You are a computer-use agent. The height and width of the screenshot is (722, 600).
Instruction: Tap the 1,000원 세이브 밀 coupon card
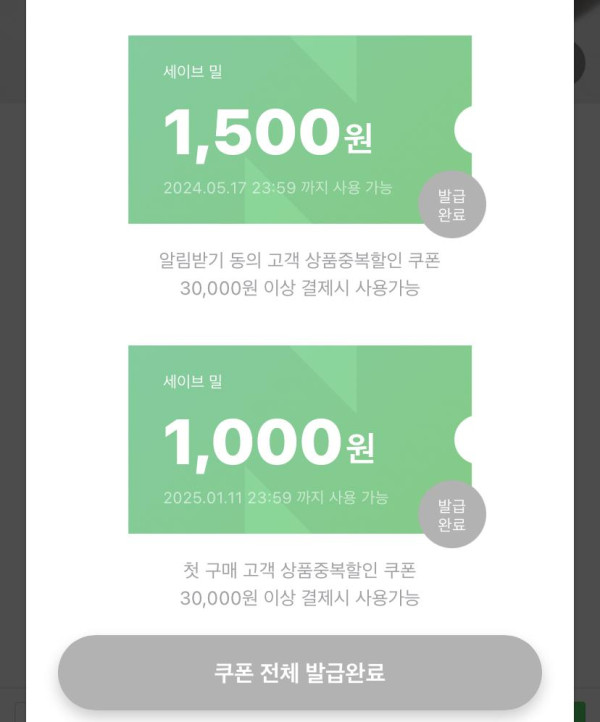click(290, 440)
